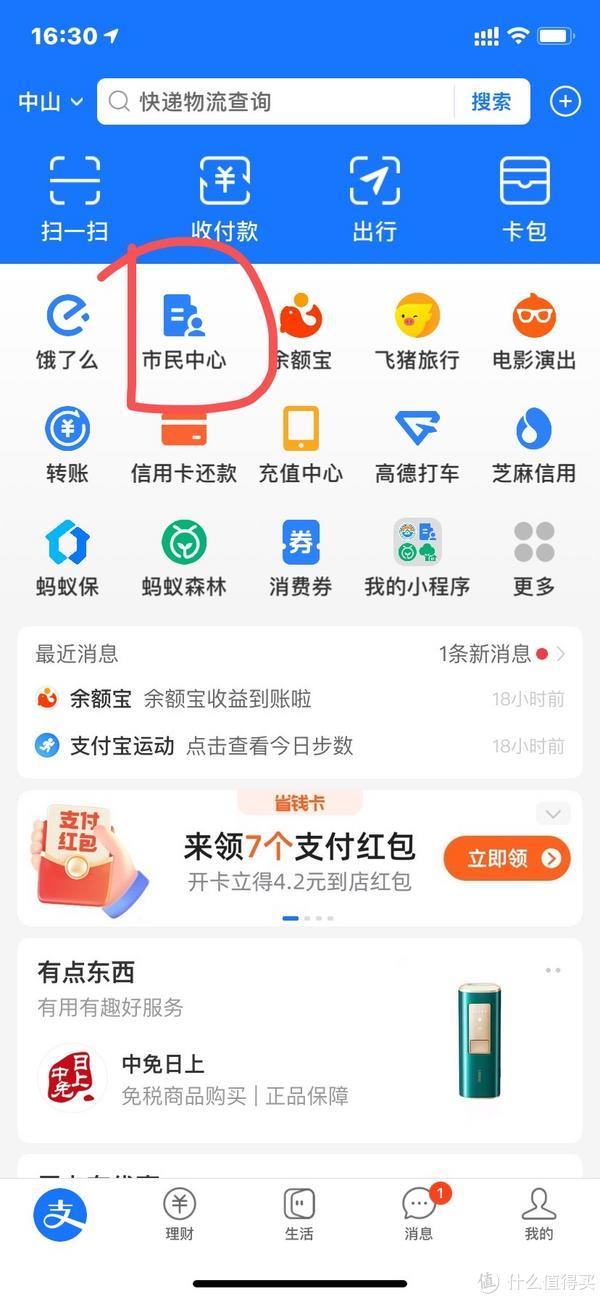Switch to the 理财 tab
The image size is (600, 1299).
[180, 1214]
